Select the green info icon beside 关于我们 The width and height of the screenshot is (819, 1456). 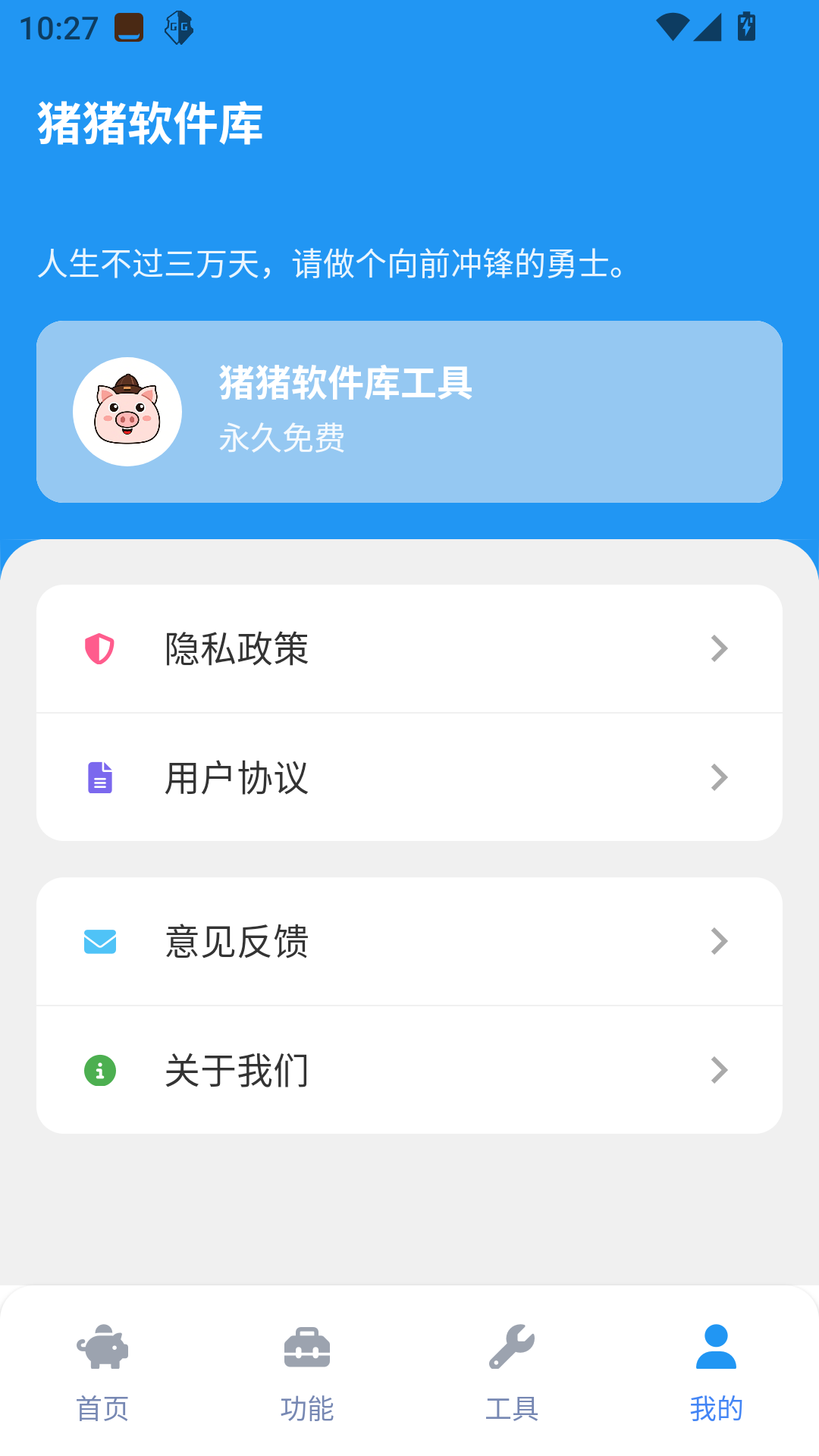click(99, 1069)
